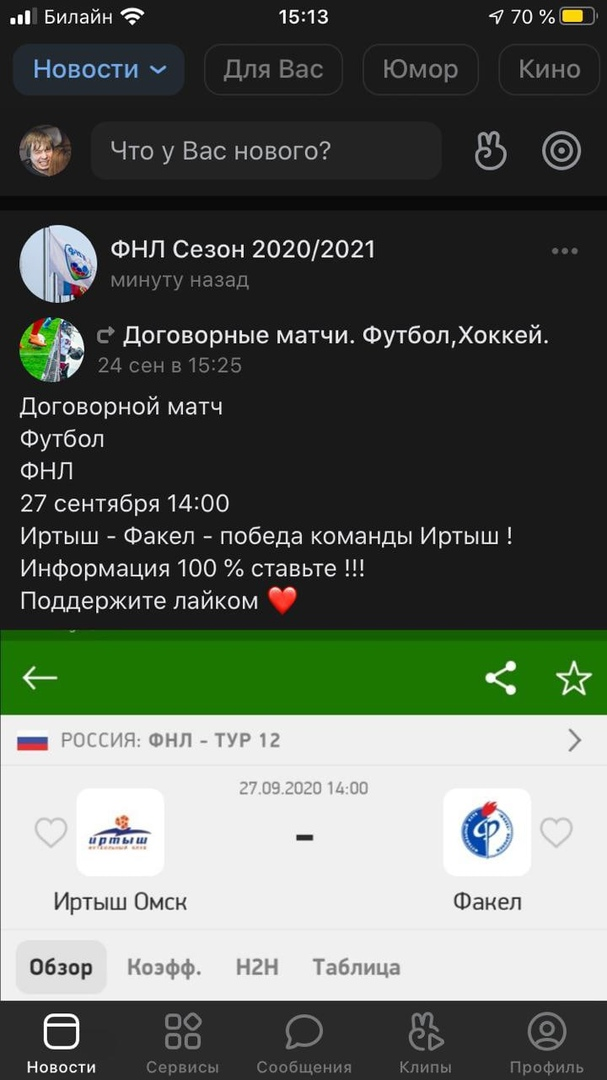Go to the Сервисы tab
This screenshot has height=1080, width=607.
tap(183, 1043)
